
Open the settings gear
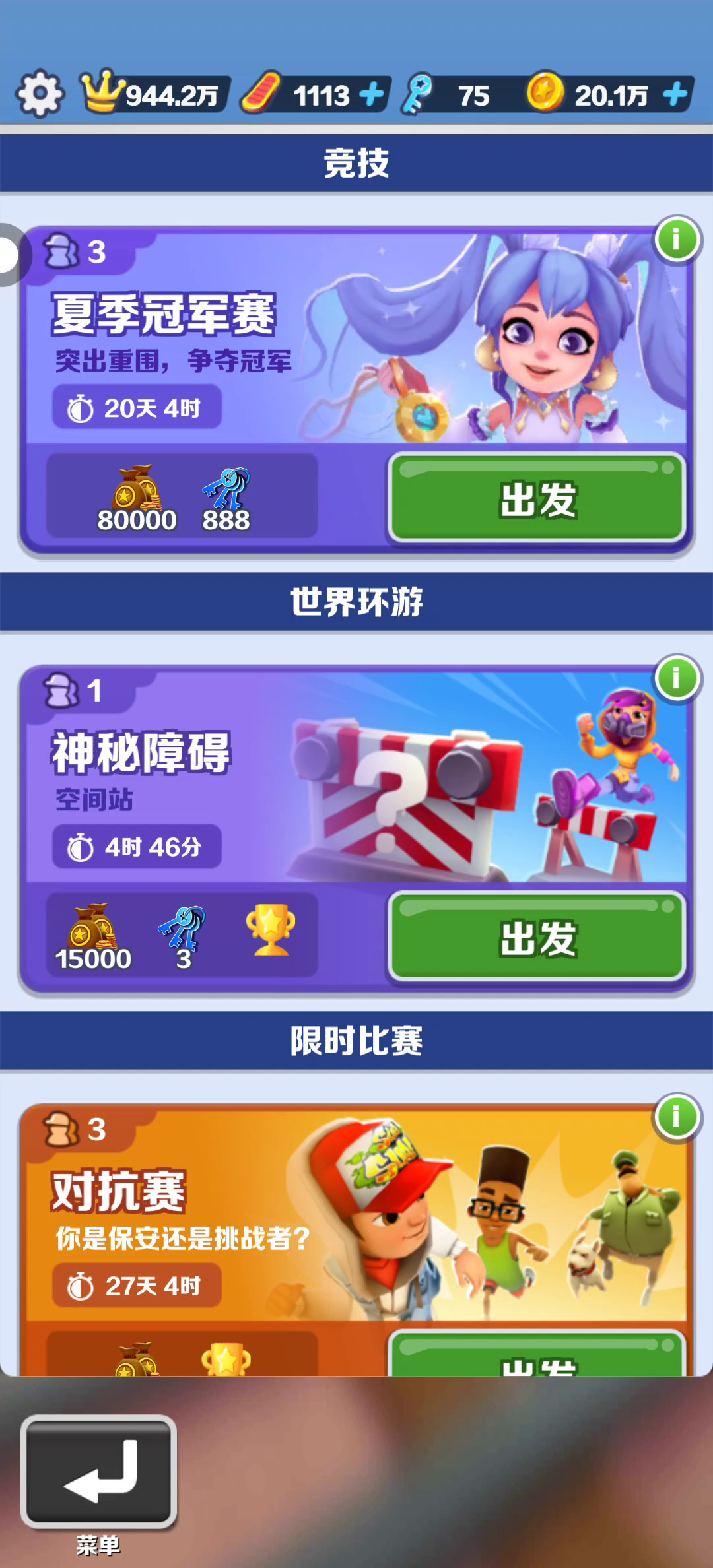[40, 93]
